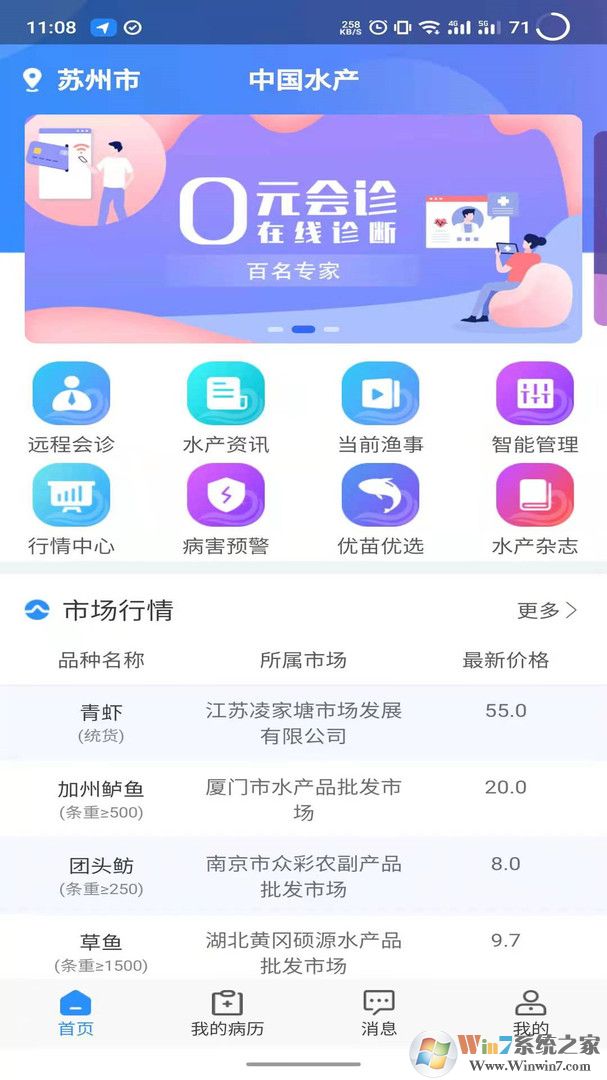Screen dimensions: 607x1080
Task: Switch to the 首页 tab
Action: pyautogui.click(x=75, y=1013)
